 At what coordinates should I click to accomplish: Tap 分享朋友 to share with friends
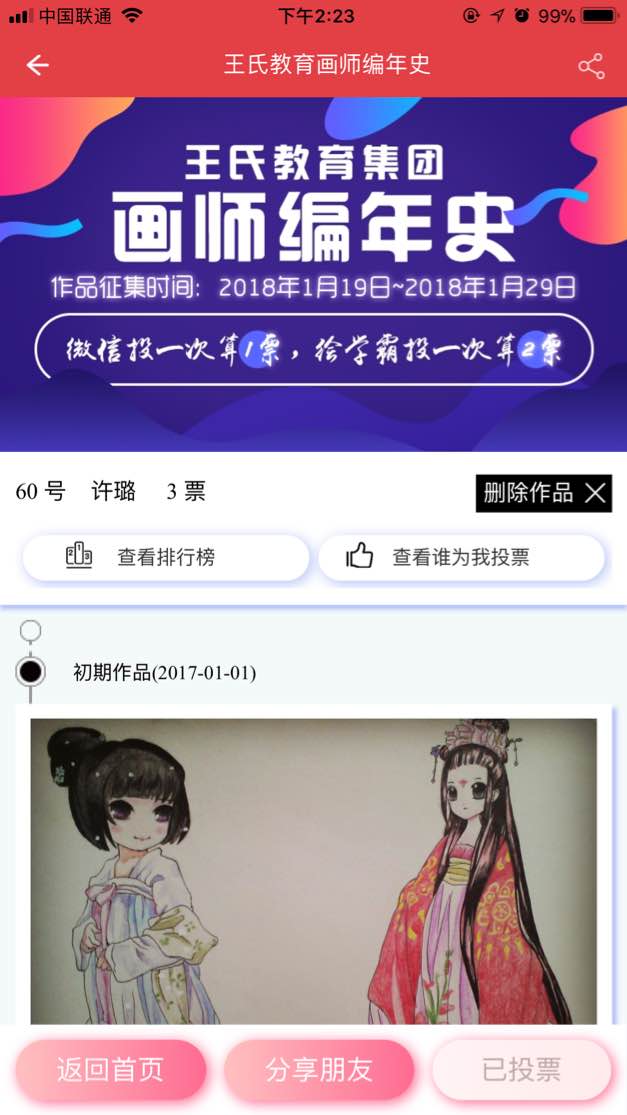pos(319,1070)
